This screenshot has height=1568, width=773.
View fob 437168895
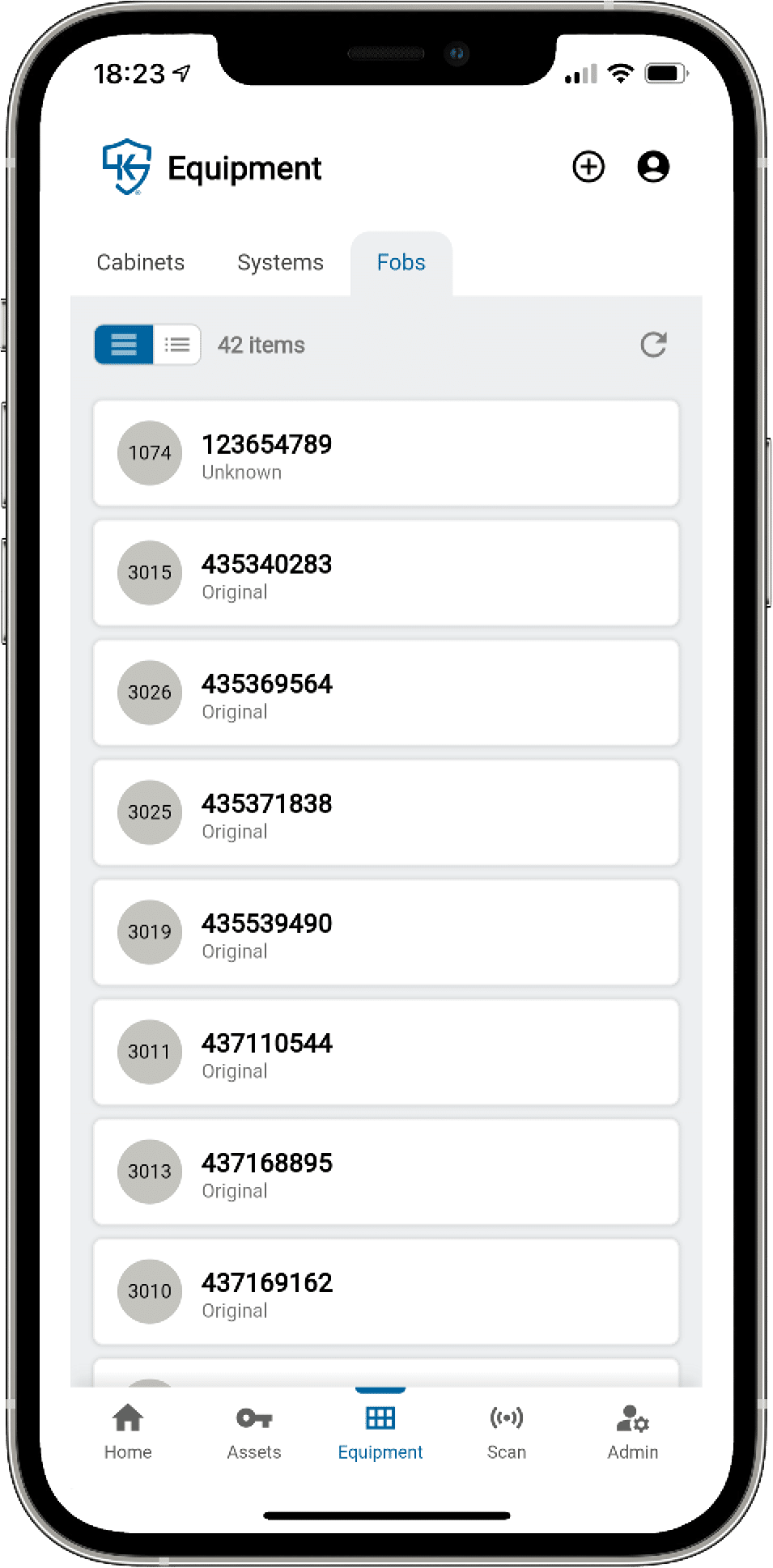385,1172
